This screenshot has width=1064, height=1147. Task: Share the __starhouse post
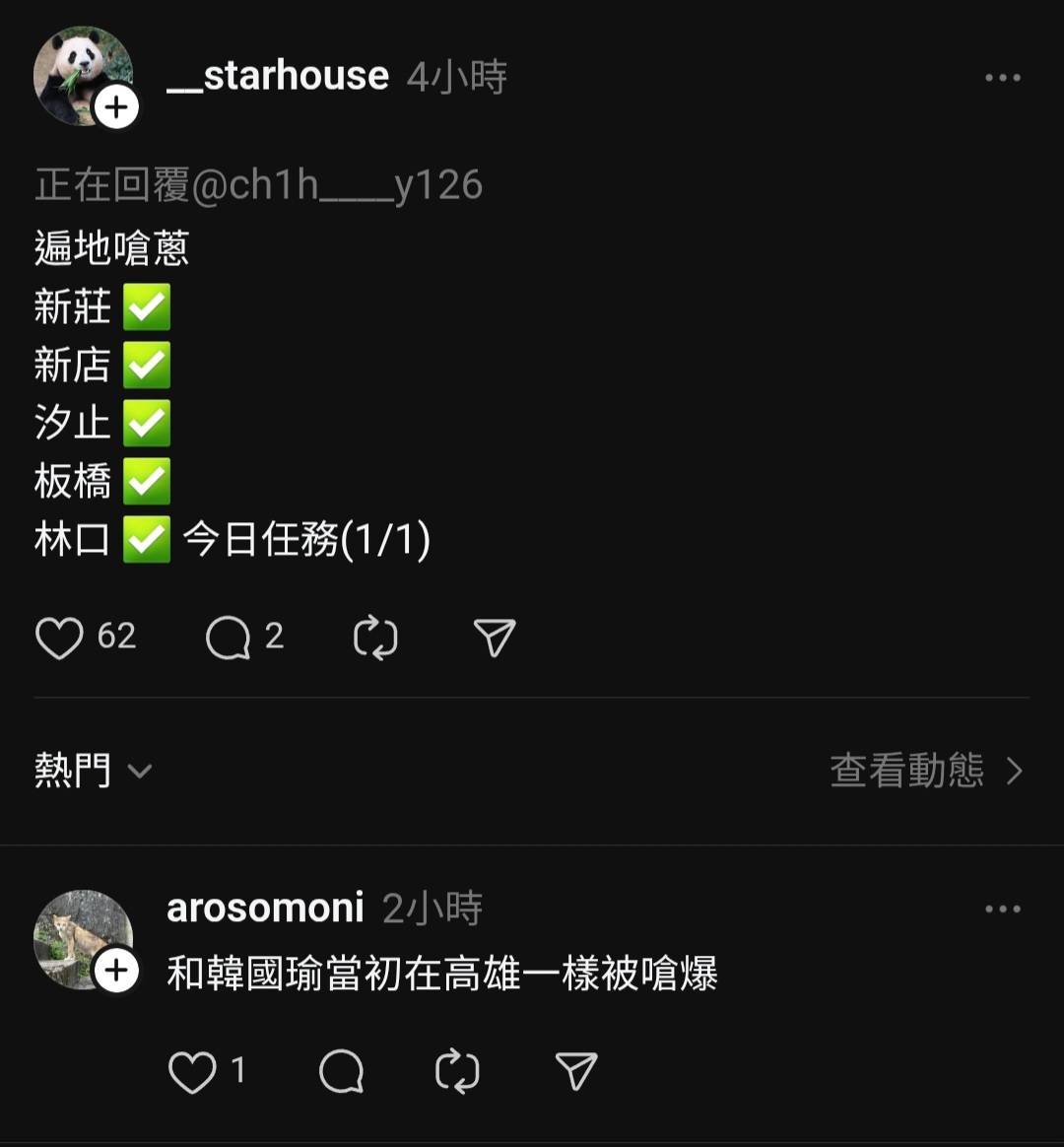click(495, 638)
